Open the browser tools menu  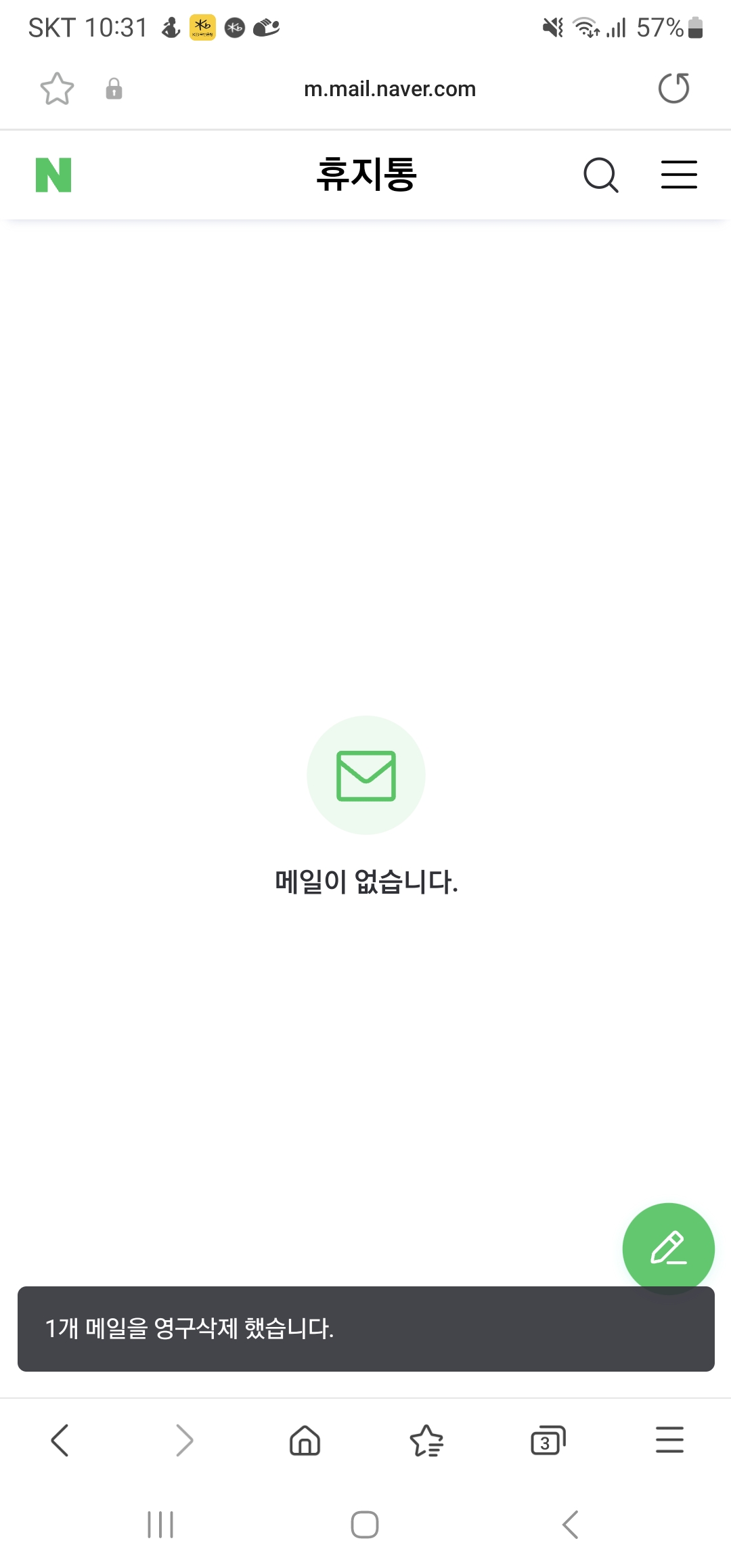pyautogui.click(x=669, y=1439)
